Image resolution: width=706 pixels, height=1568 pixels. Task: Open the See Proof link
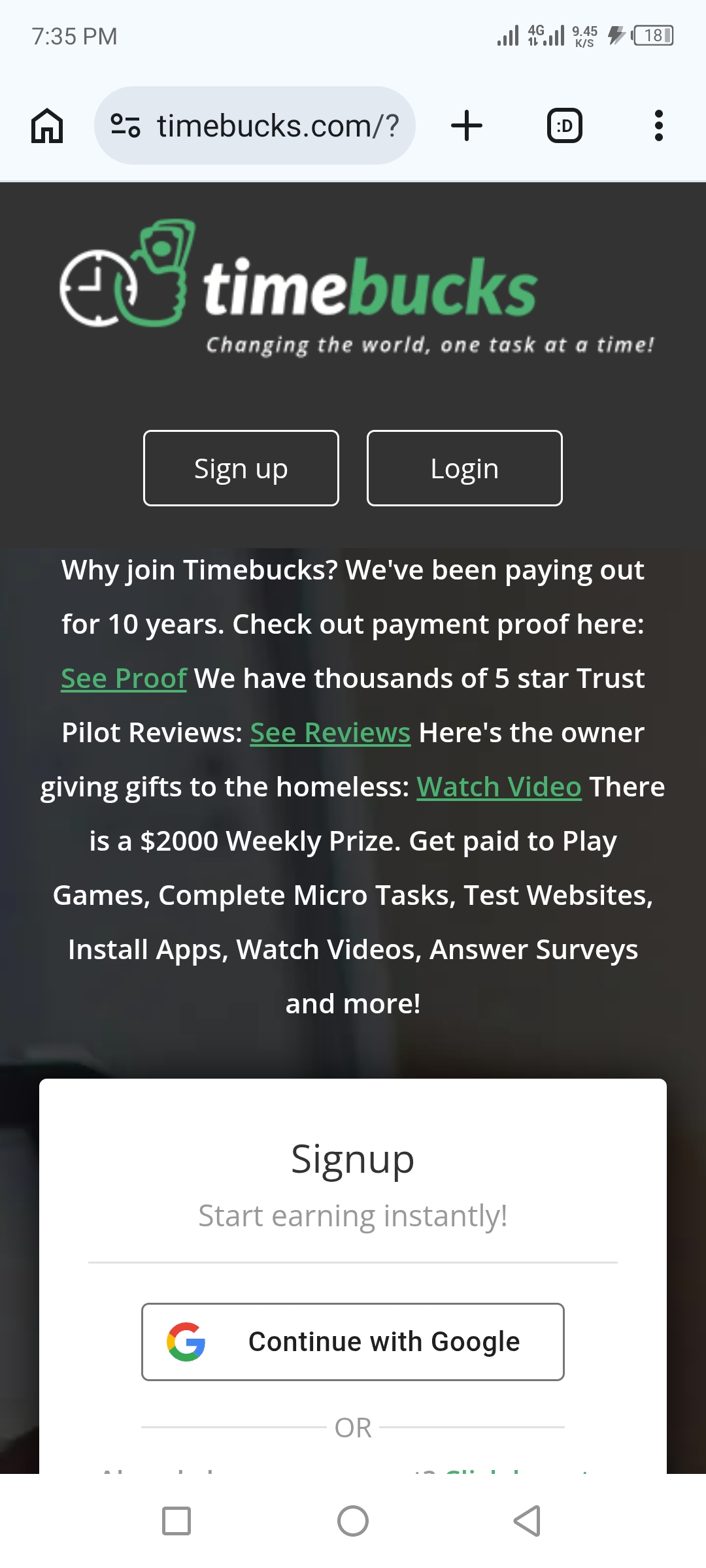point(124,678)
